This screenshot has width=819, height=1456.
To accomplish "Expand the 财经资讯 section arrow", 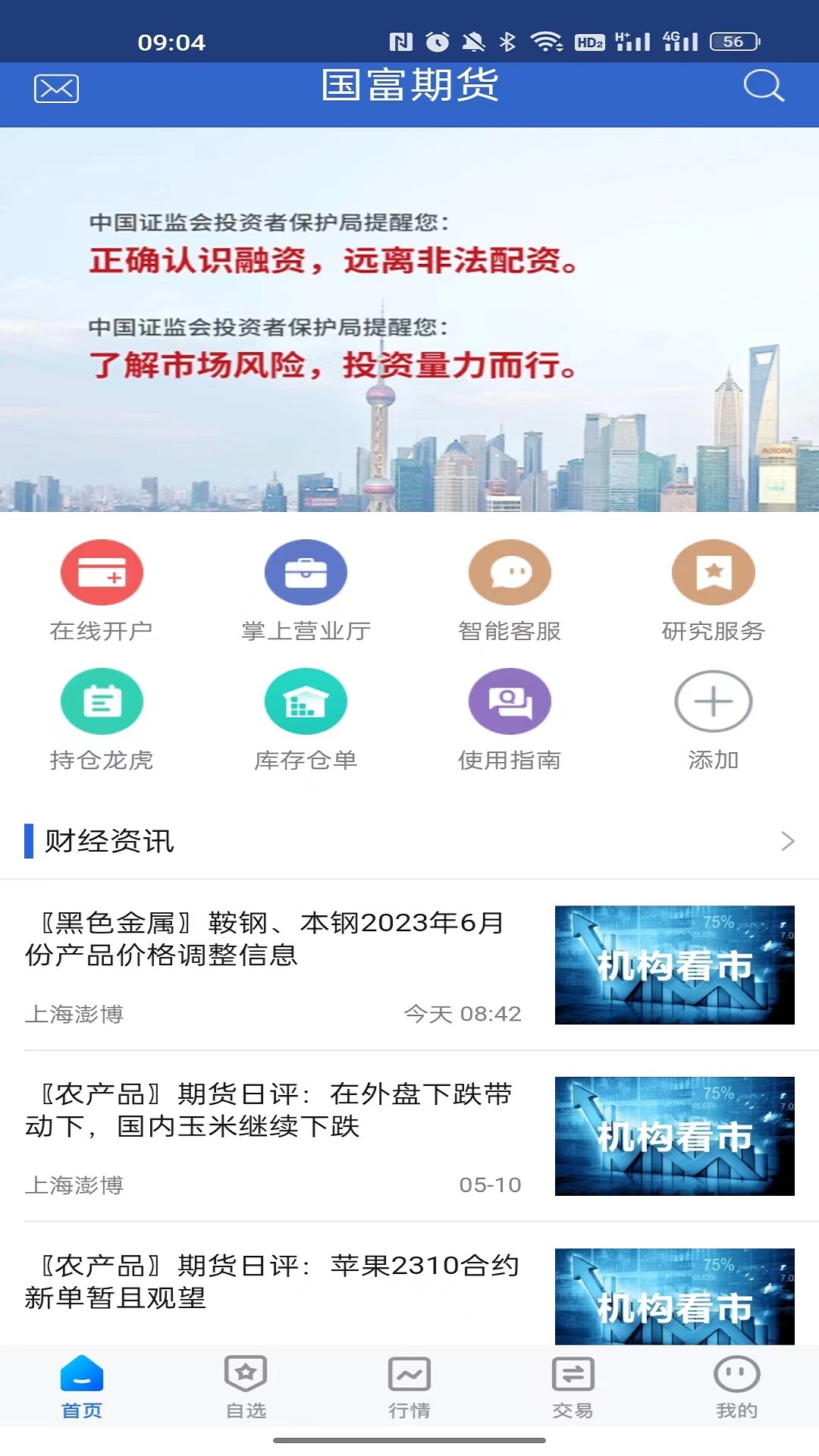I will point(788,841).
